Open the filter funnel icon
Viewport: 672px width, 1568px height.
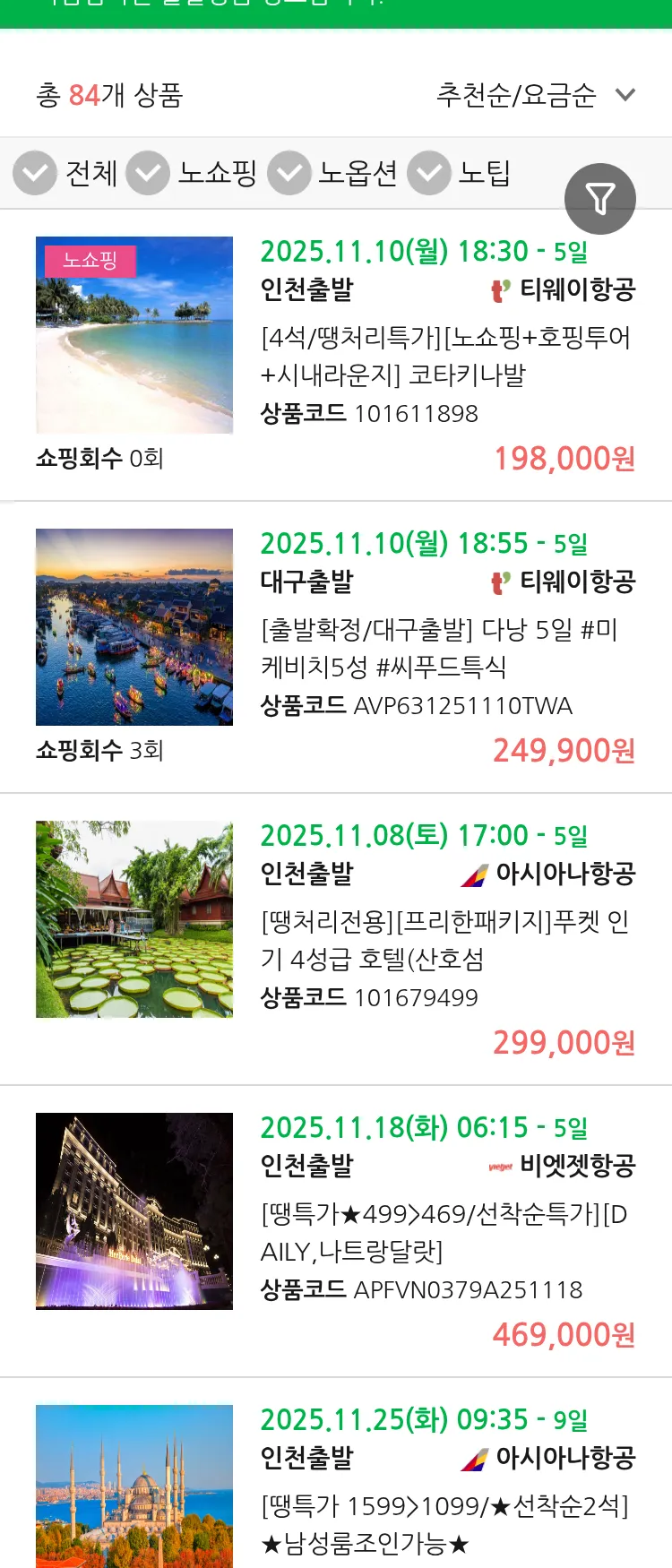[599, 198]
